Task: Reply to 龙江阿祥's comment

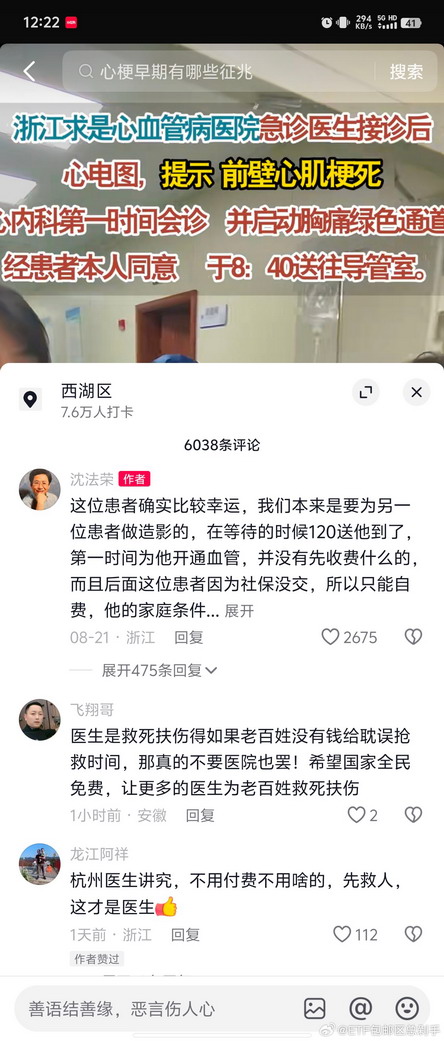Action: coord(185,935)
